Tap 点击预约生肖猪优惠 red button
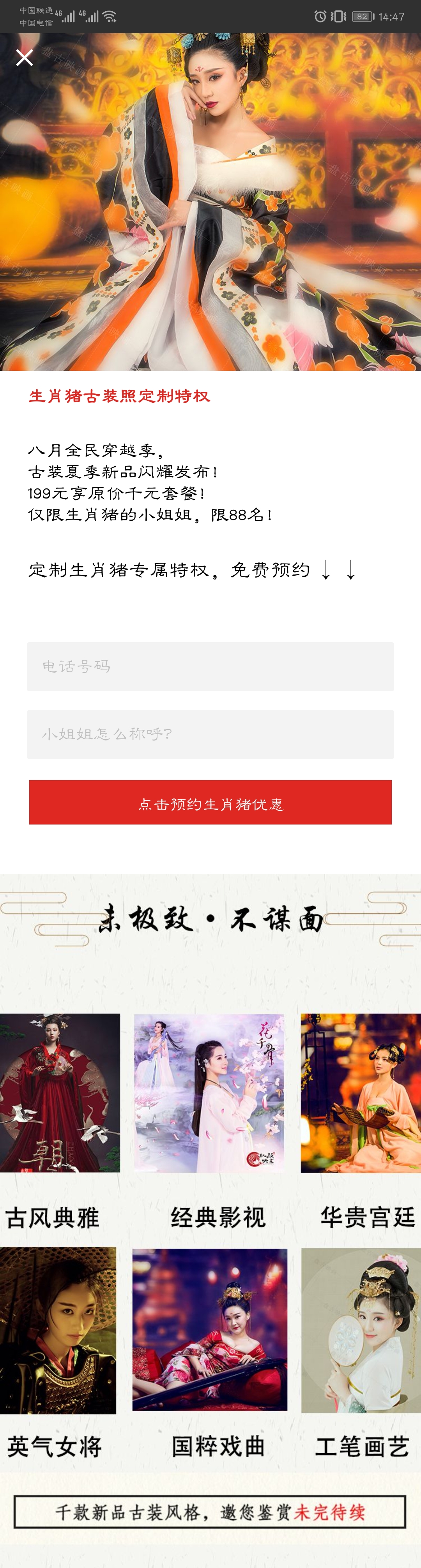Screen dimensions: 421x1568 click(x=210, y=802)
